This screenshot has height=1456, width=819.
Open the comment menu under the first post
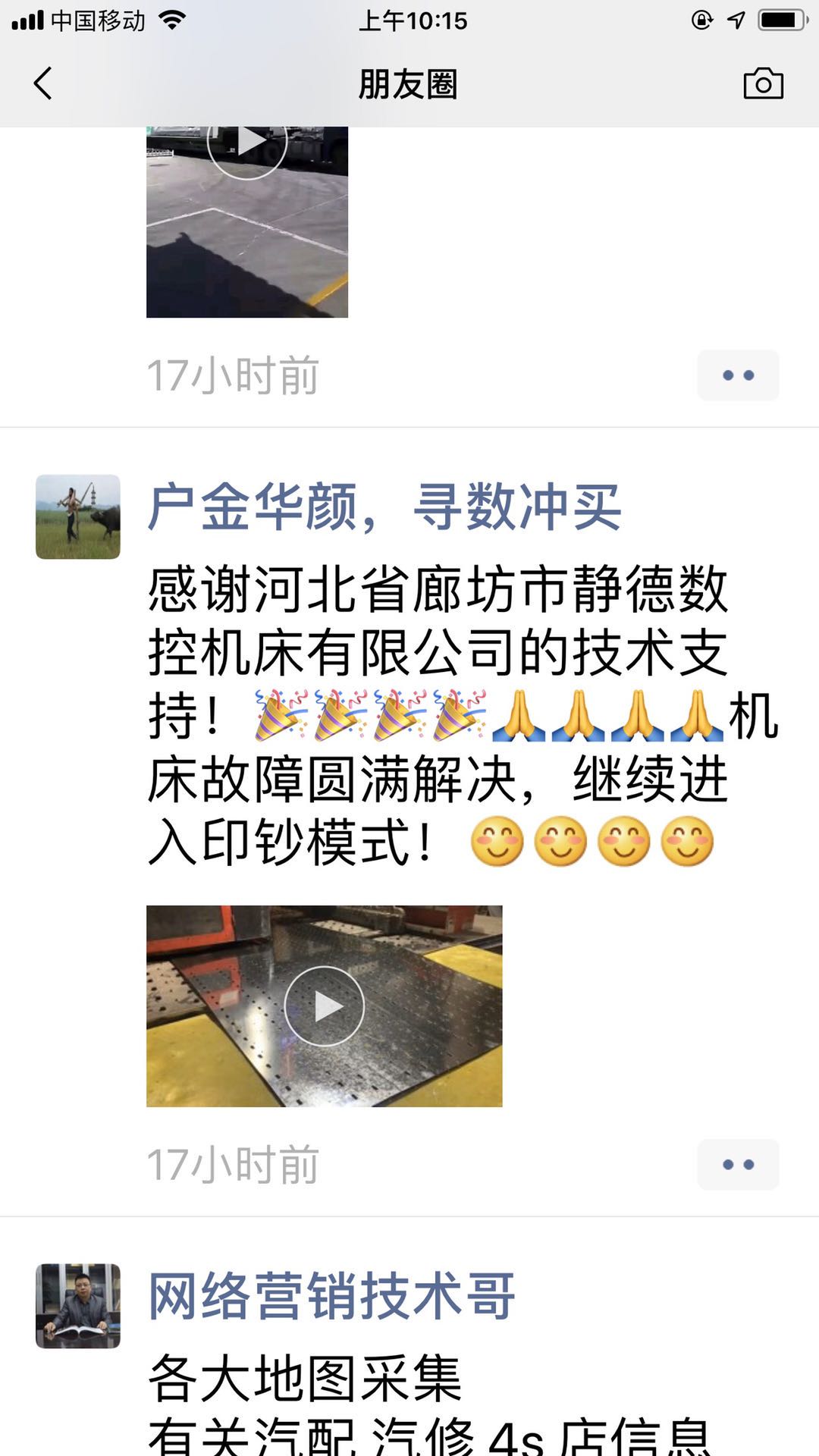point(738,375)
